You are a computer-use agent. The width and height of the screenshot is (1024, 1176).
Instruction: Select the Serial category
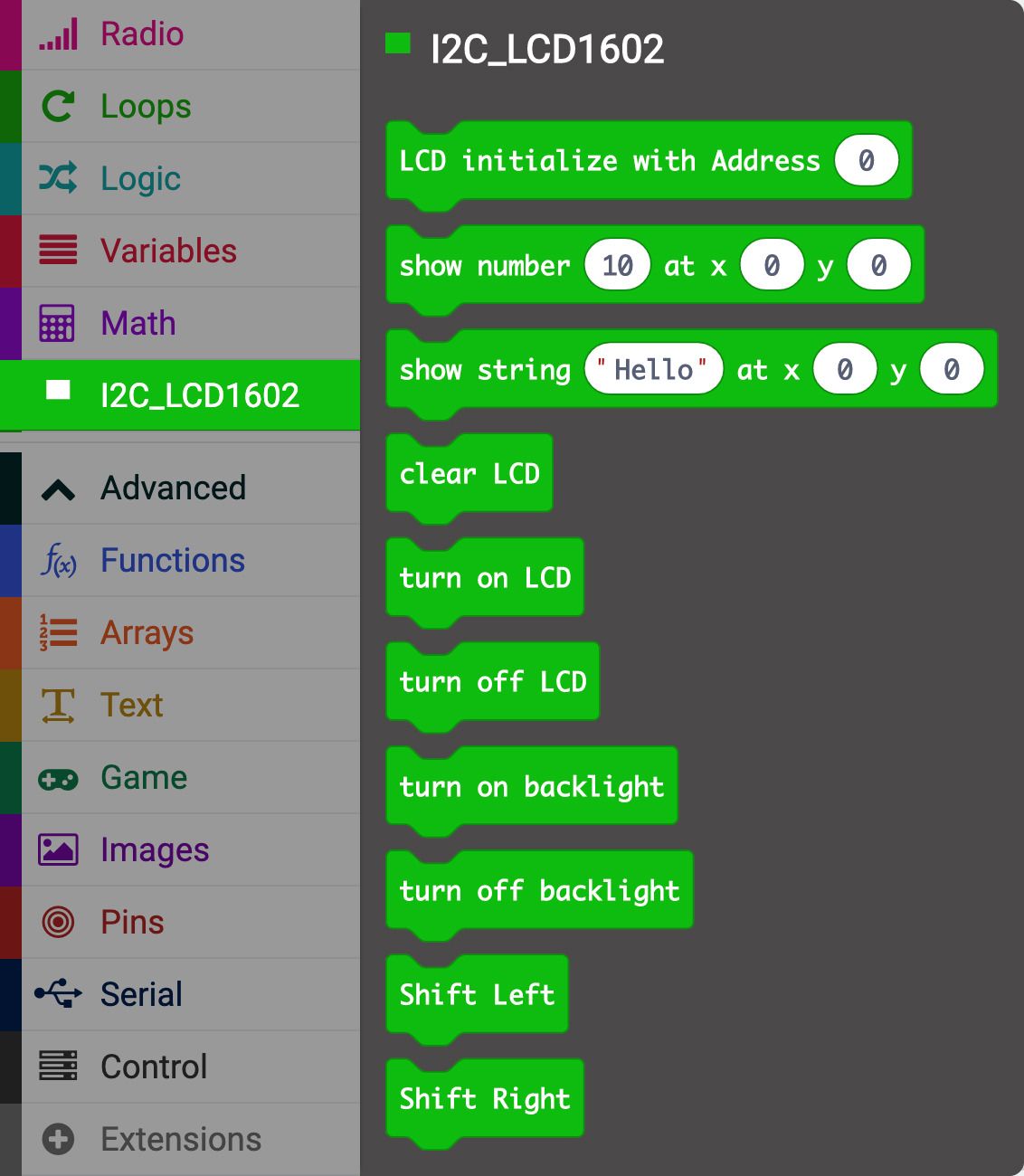click(141, 995)
